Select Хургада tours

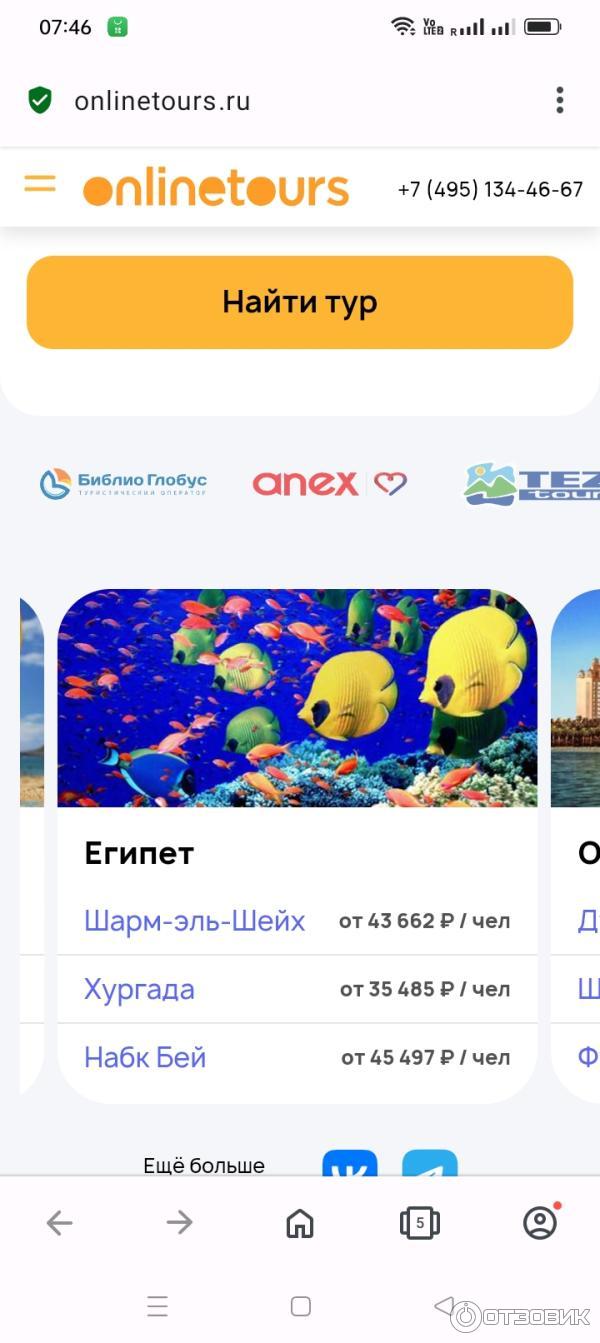pos(140,989)
